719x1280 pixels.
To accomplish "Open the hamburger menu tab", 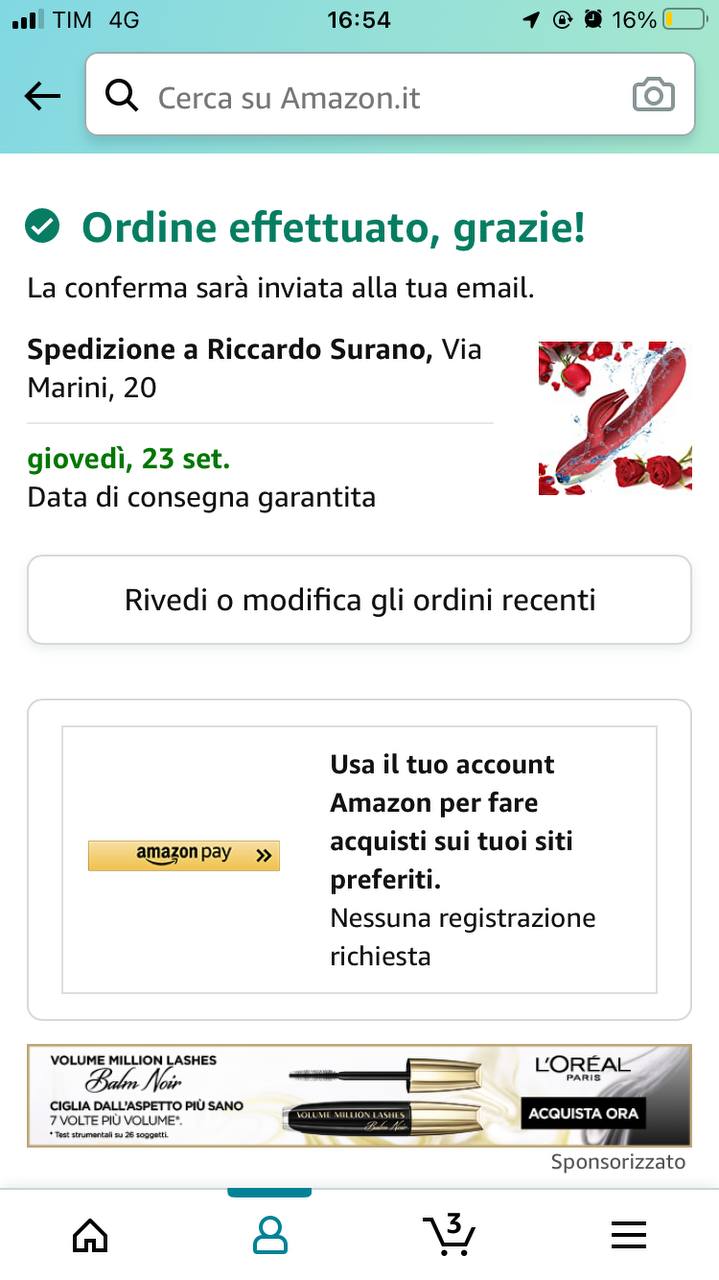I will [x=628, y=1236].
